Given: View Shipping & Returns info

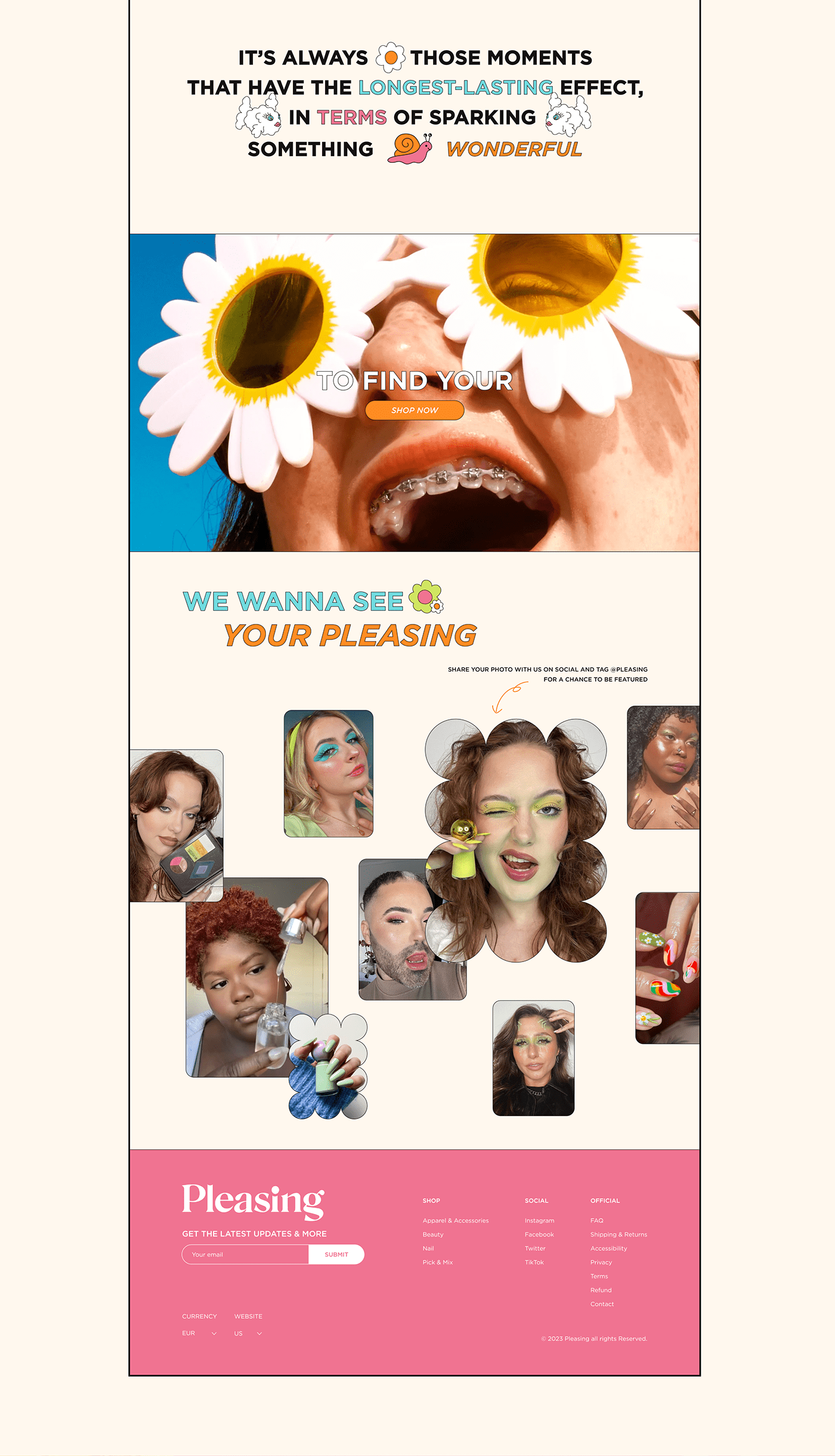Looking at the screenshot, I should point(618,1234).
